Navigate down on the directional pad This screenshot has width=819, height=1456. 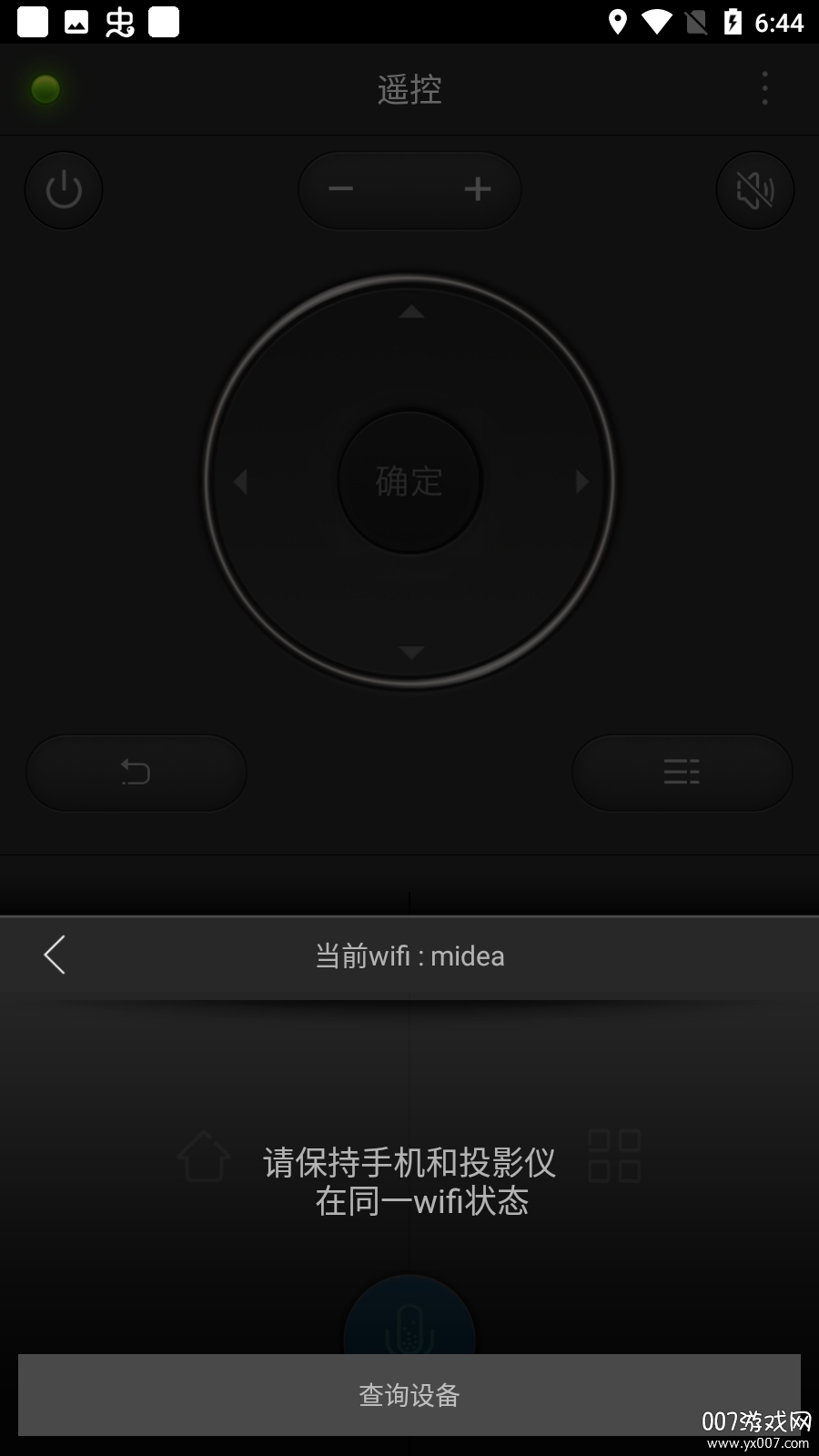click(x=411, y=652)
